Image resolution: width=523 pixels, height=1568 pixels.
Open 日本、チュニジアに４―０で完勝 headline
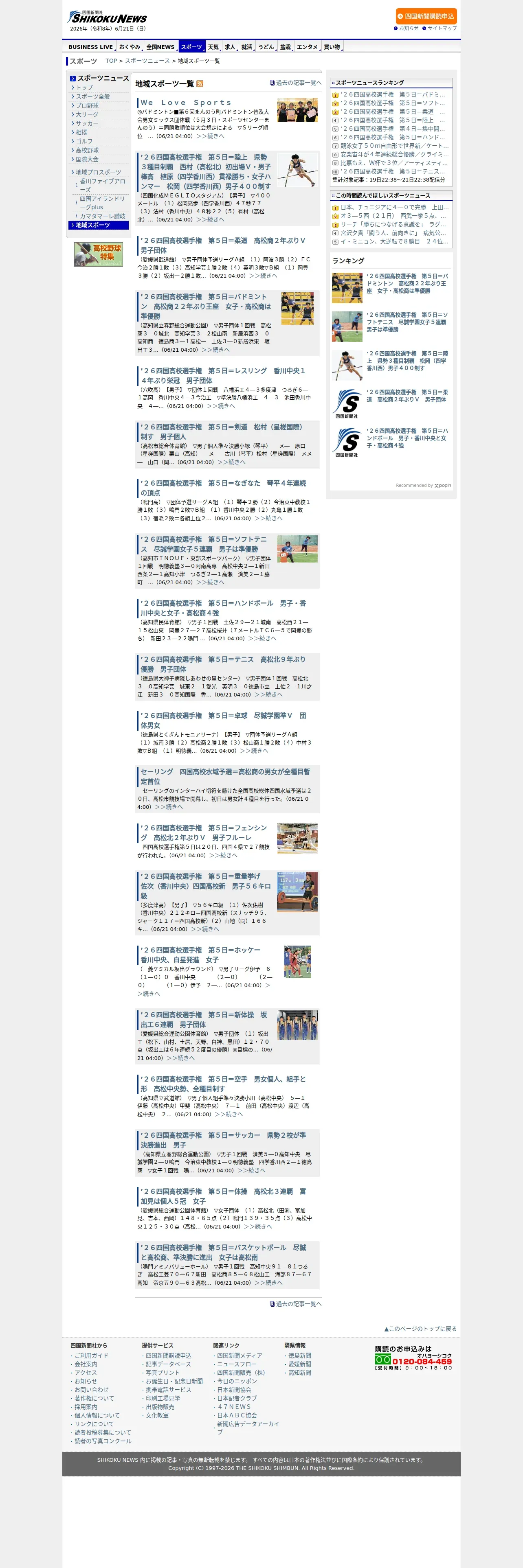[x=394, y=208]
